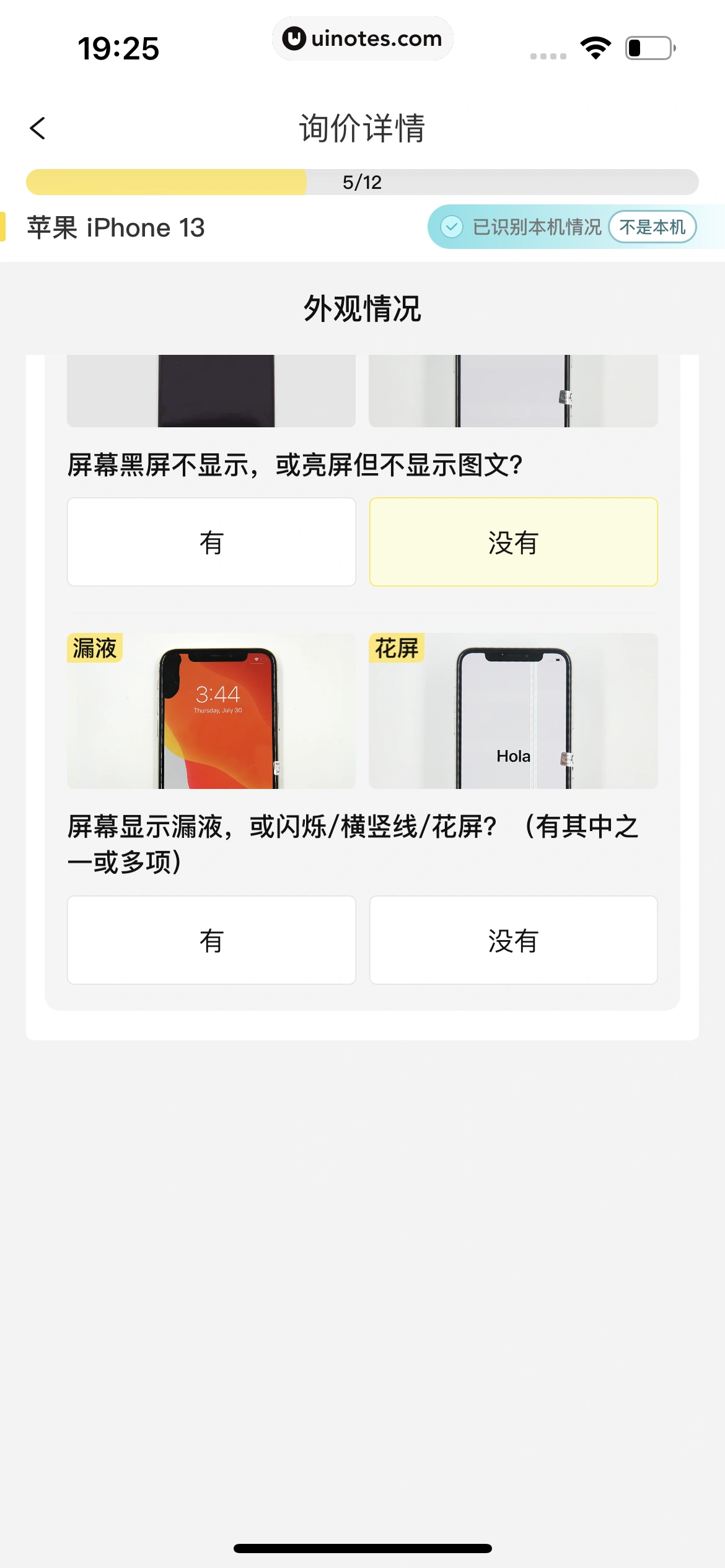Tap the clock showing 19:25
Screen dimensions: 725x1568
(x=119, y=46)
